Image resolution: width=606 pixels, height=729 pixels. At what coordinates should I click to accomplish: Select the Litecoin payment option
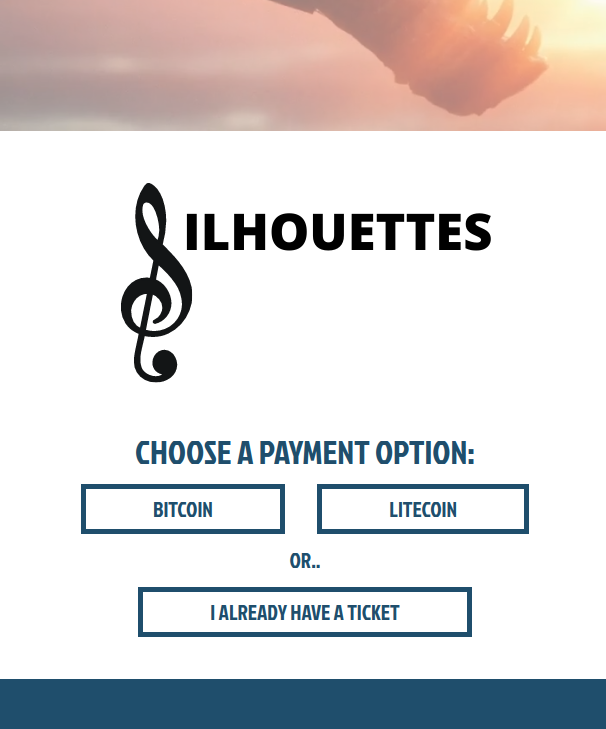pyautogui.click(x=422, y=509)
